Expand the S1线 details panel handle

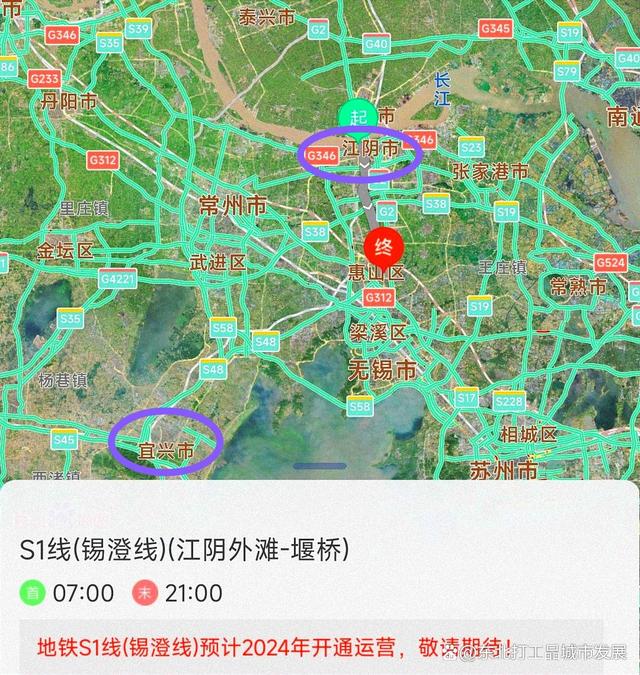coord(320,467)
